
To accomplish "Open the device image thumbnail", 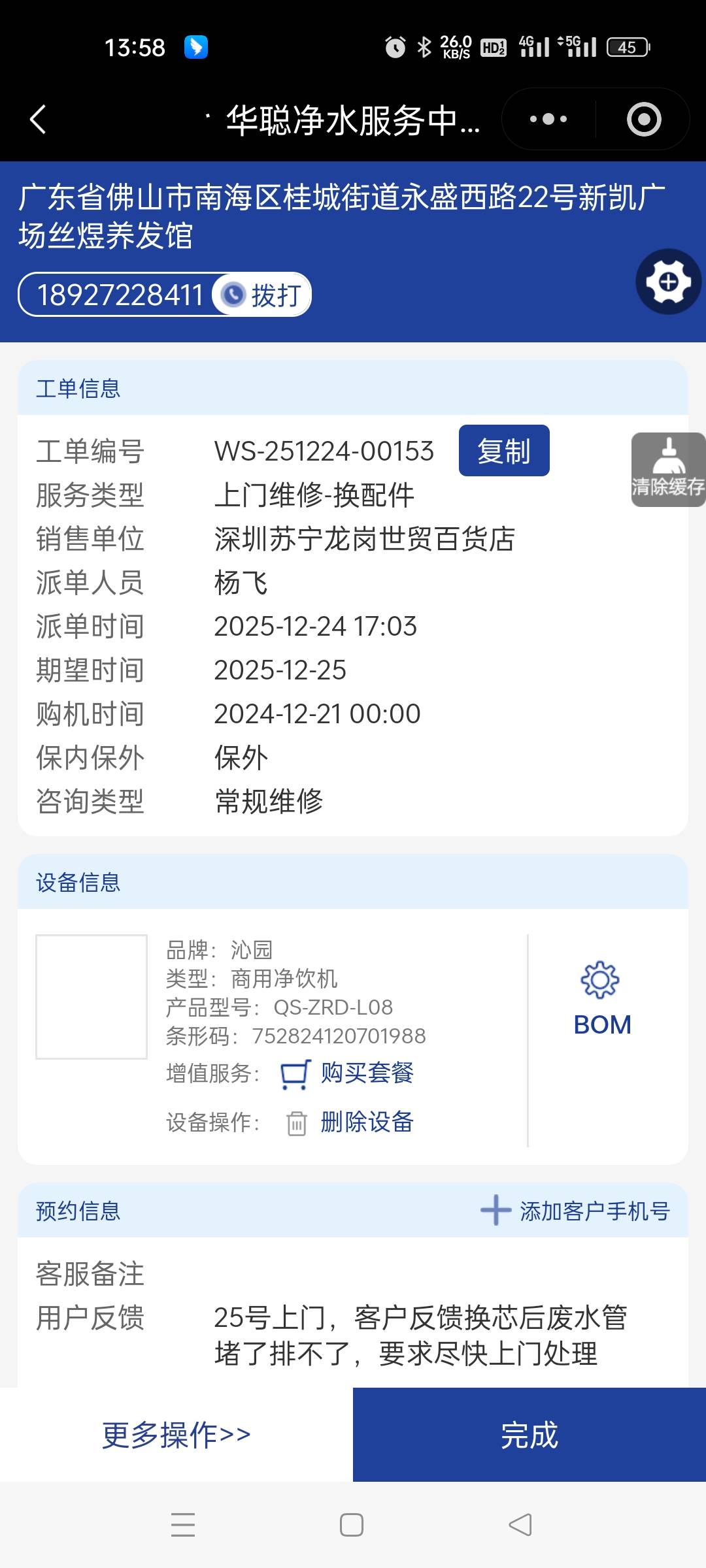I will click(x=92, y=996).
